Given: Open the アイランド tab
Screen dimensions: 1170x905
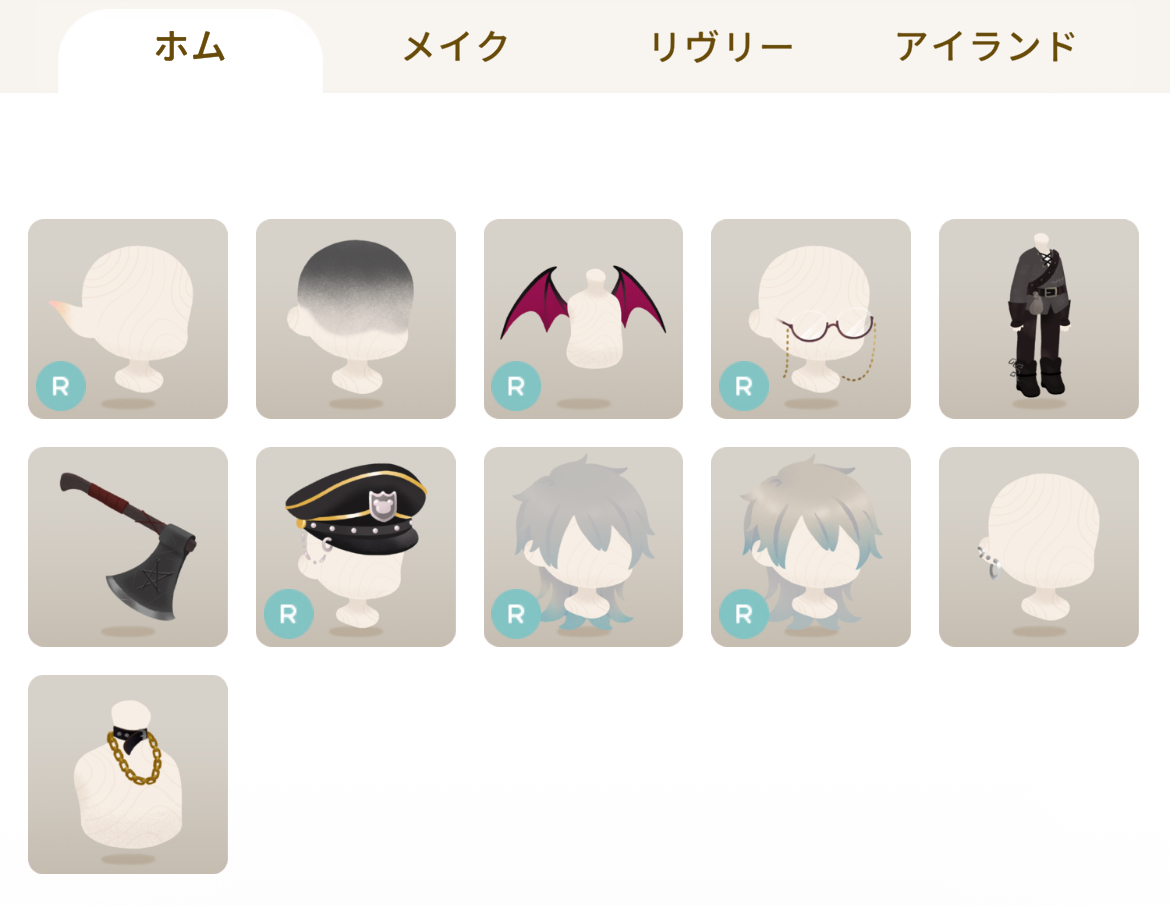Looking at the screenshot, I should click(x=985, y=47).
